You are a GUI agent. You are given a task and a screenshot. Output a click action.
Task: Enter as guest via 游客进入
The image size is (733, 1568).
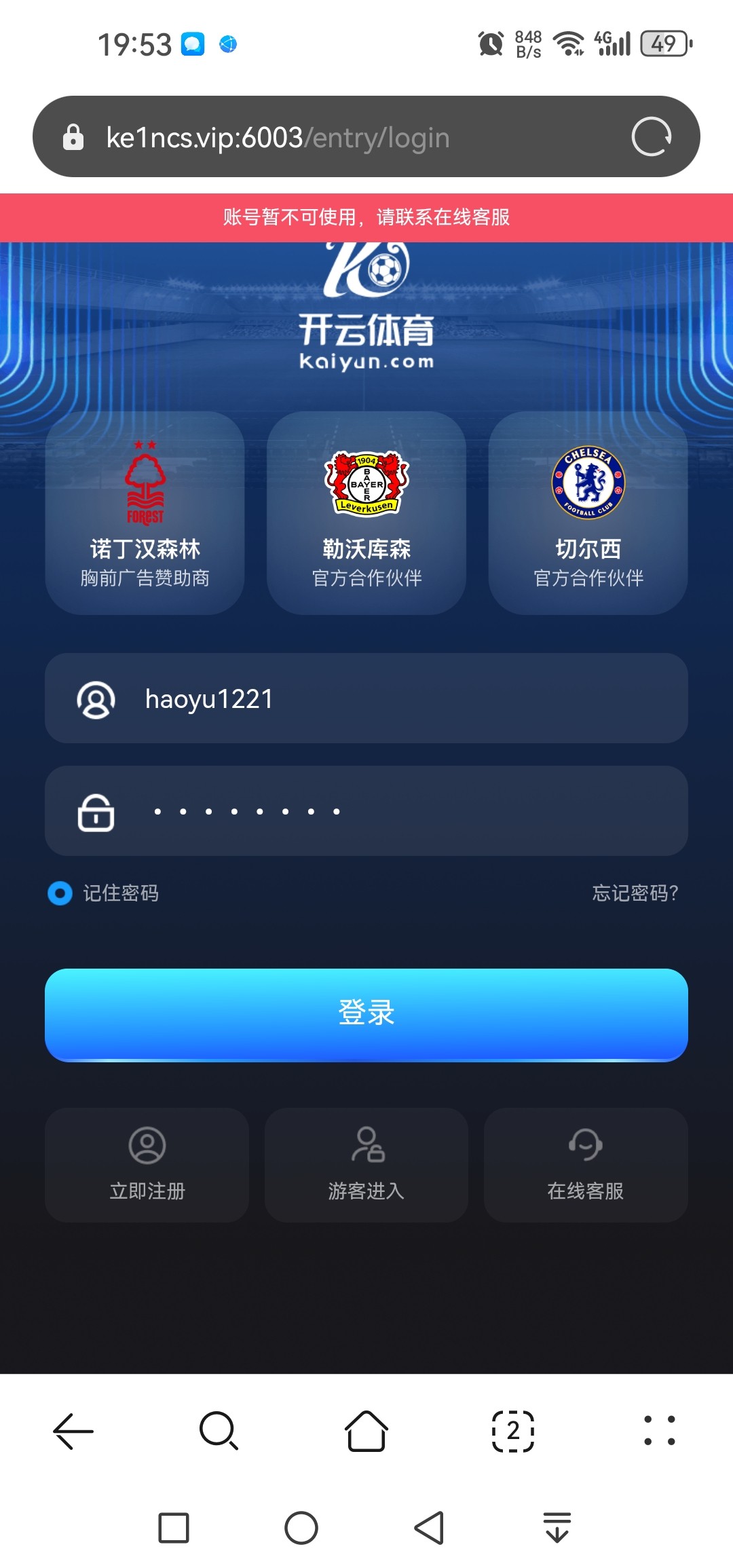point(366,1165)
